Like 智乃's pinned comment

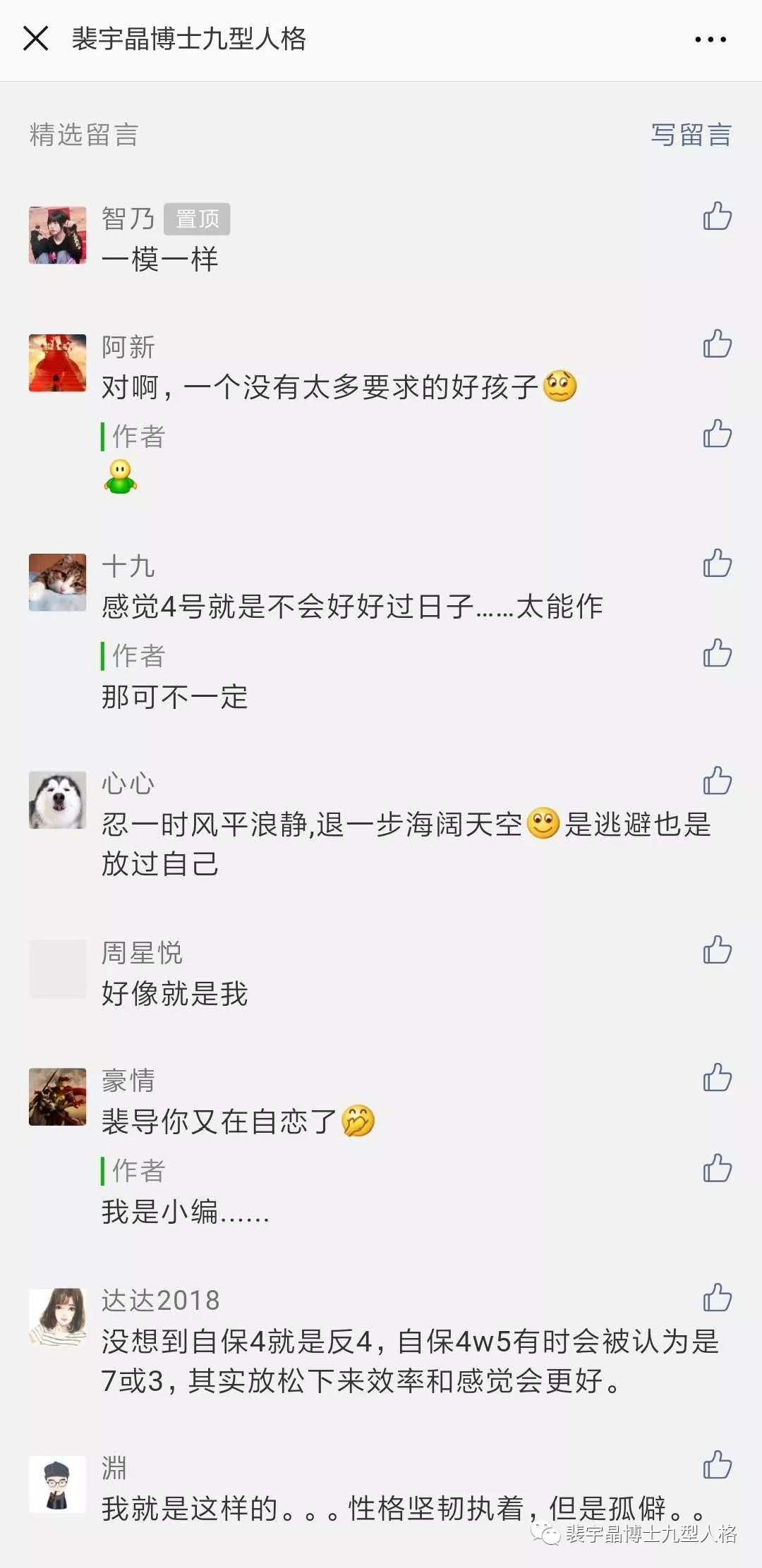point(717,217)
